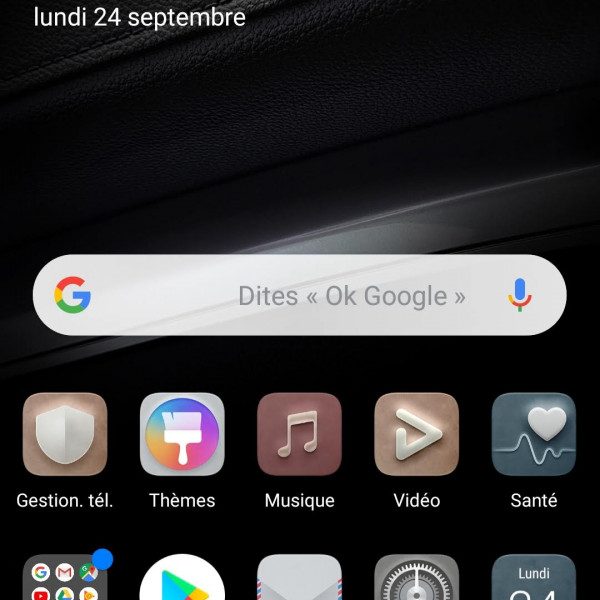Open the email envelope app

point(299,582)
